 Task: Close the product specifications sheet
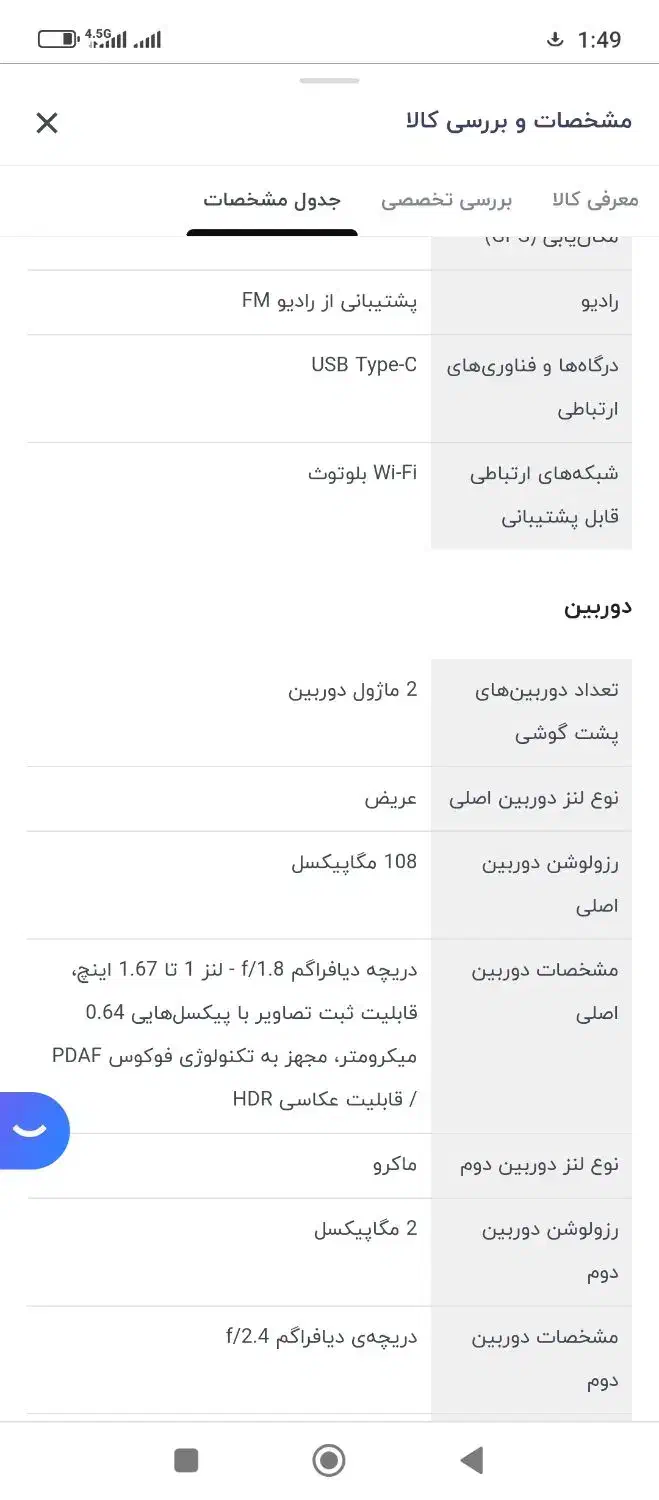coord(47,123)
